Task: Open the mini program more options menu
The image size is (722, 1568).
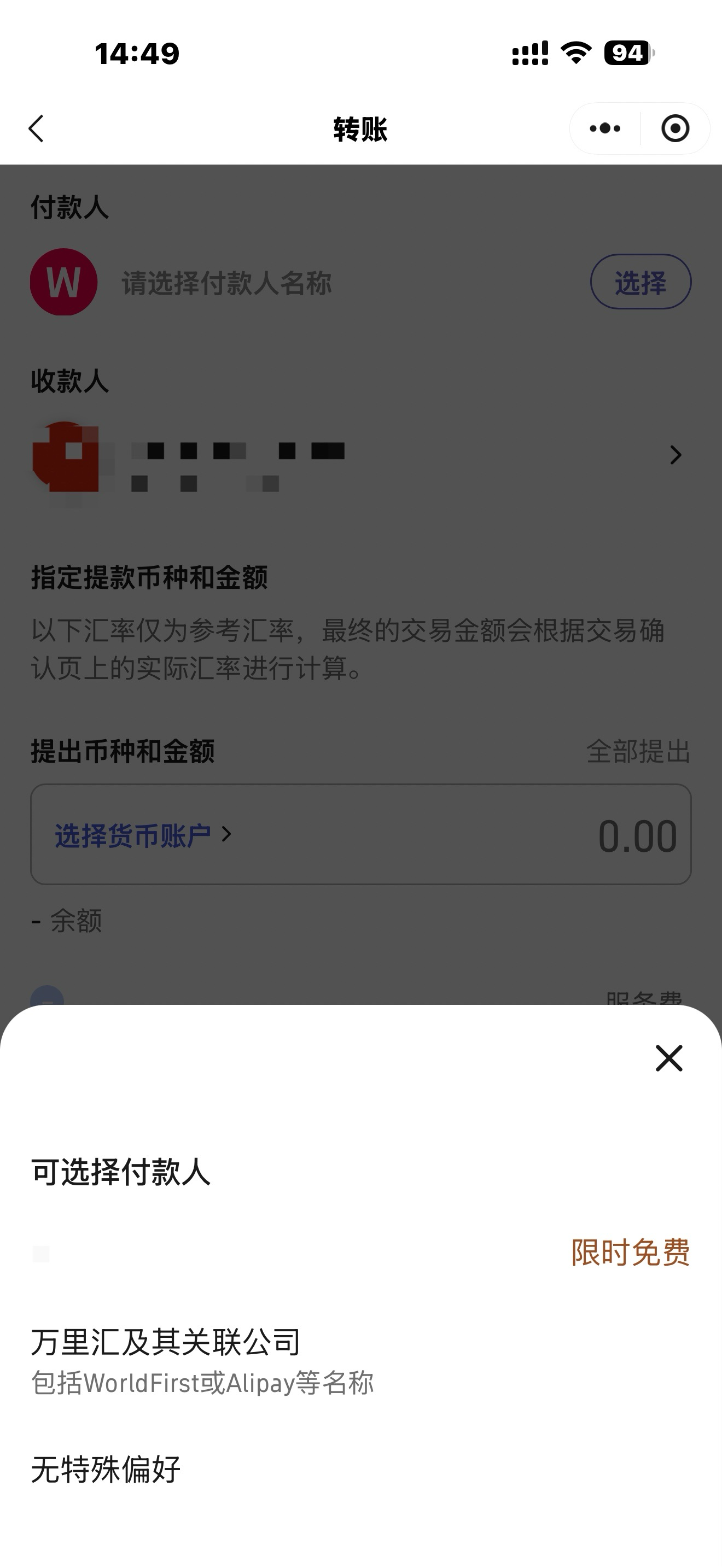Action: pos(604,128)
